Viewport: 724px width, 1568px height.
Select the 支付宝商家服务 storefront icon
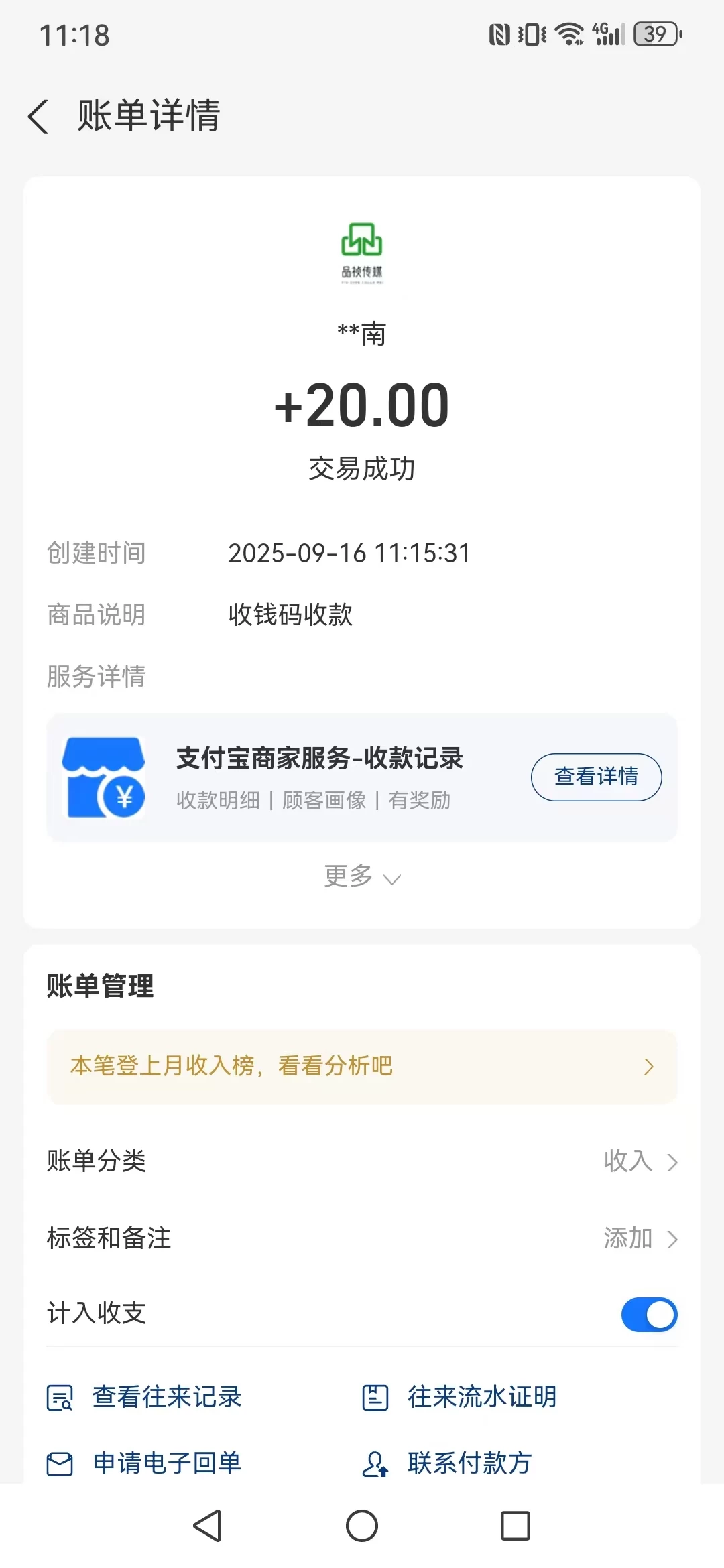[x=105, y=776]
